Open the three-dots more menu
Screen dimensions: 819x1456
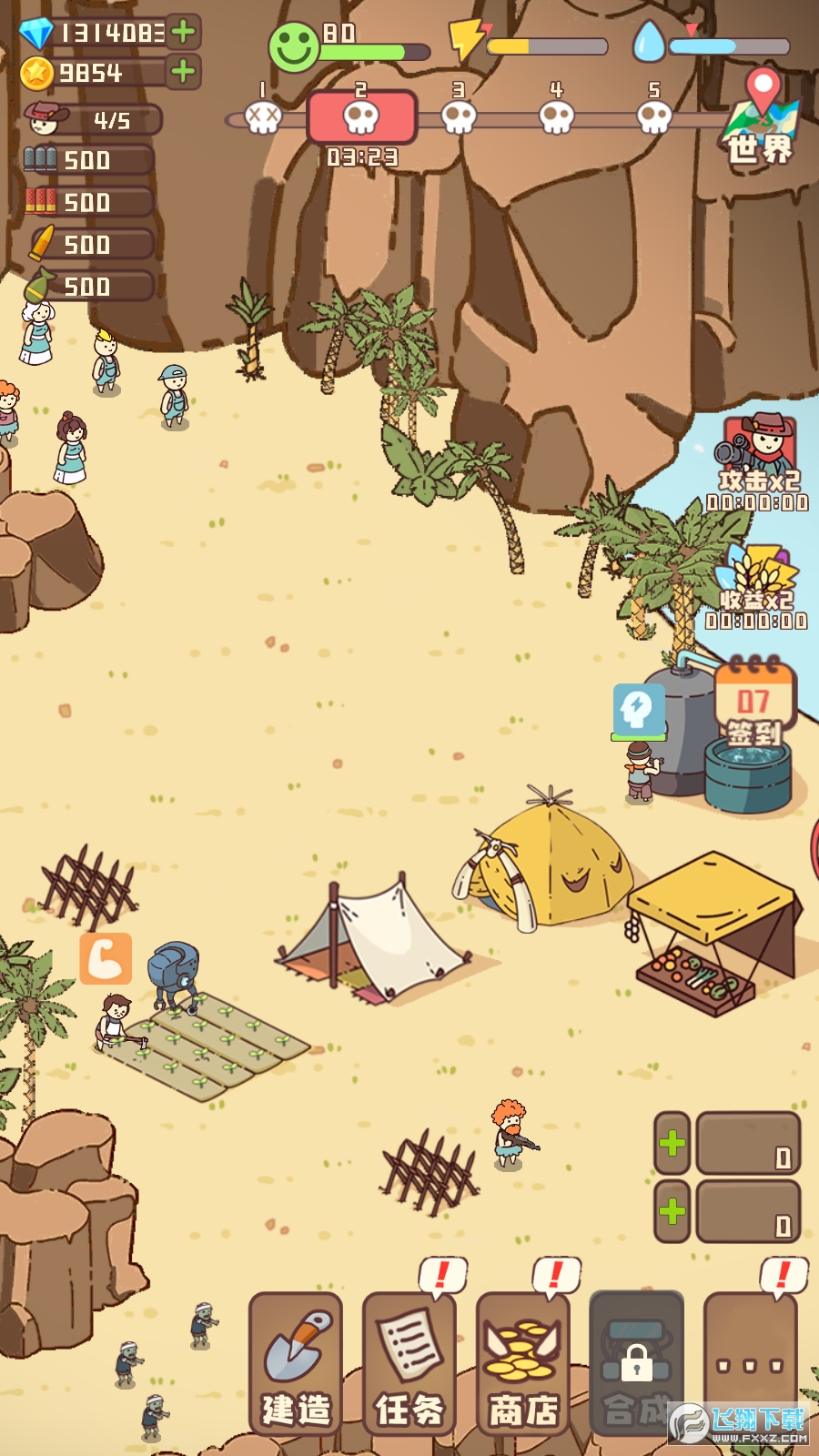[x=750, y=1363]
